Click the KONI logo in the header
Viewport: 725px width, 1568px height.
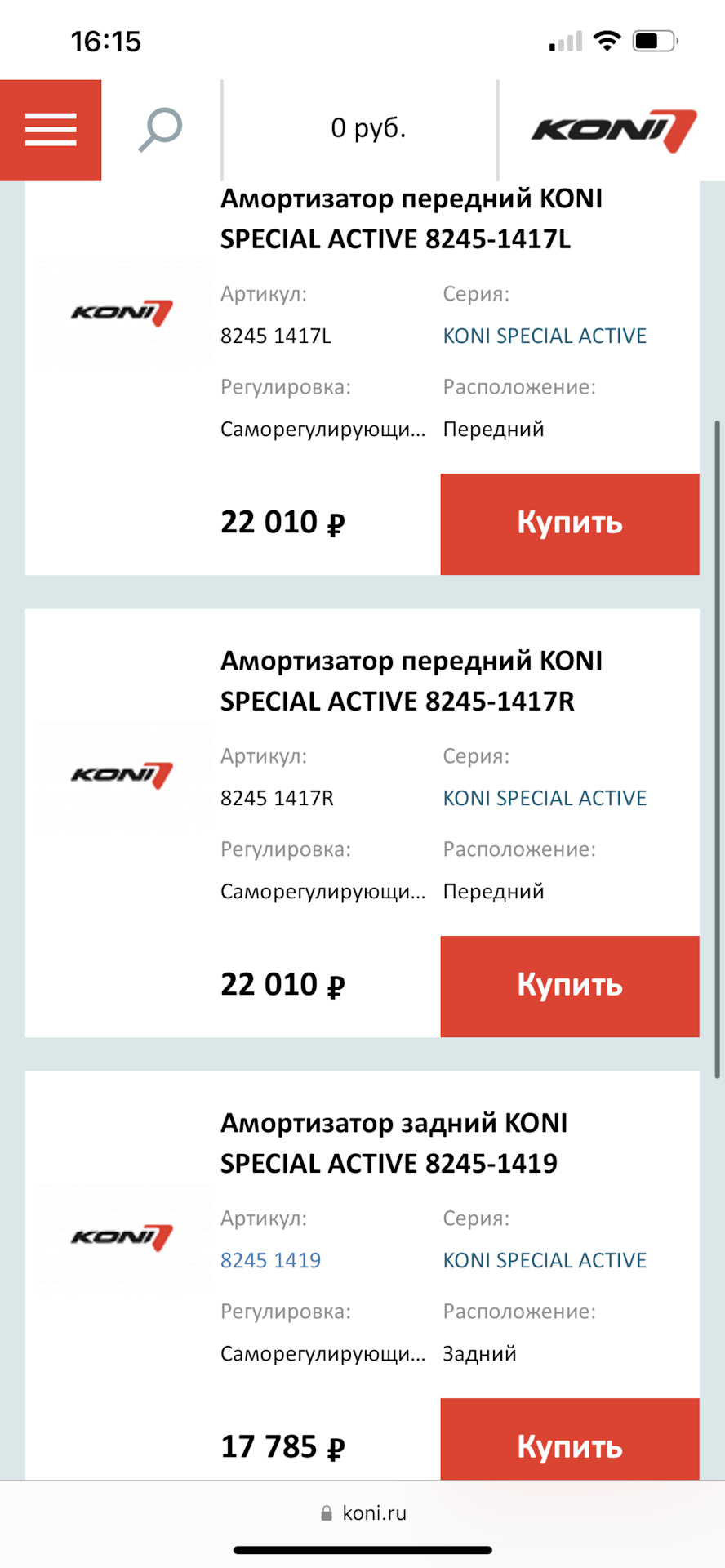[x=615, y=128]
